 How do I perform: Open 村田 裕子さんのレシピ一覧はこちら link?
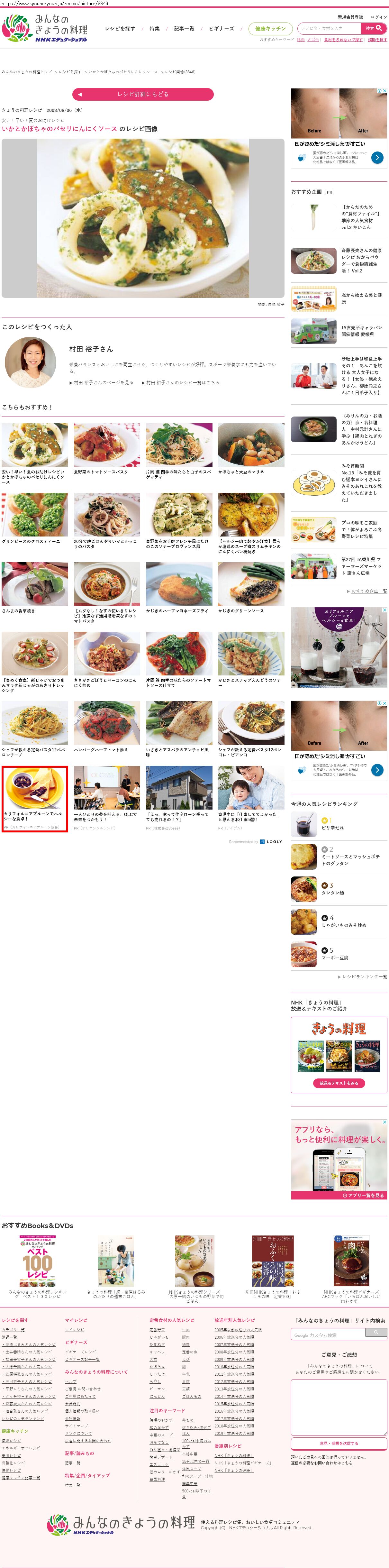pos(182,383)
